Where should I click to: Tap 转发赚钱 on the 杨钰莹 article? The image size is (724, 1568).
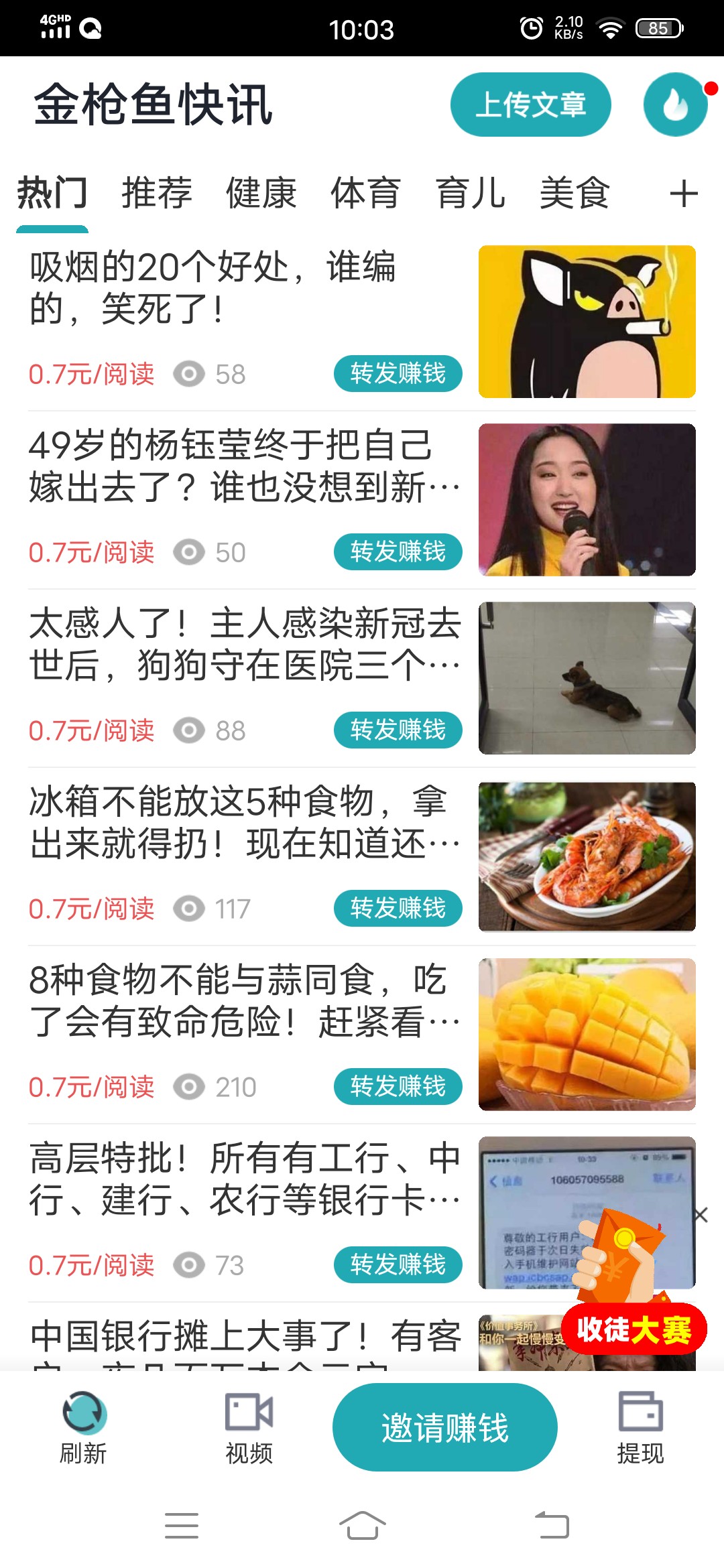coord(398,552)
